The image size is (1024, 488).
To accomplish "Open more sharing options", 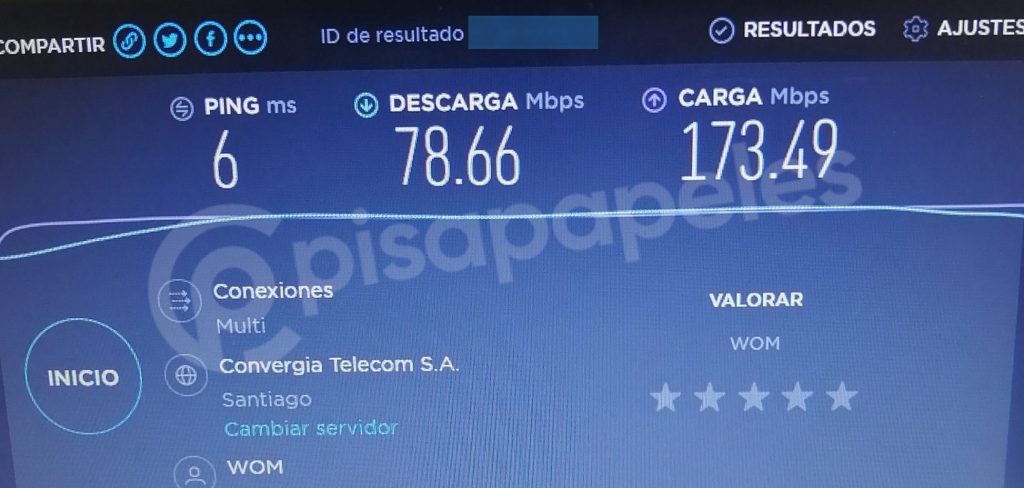I will (250, 39).
